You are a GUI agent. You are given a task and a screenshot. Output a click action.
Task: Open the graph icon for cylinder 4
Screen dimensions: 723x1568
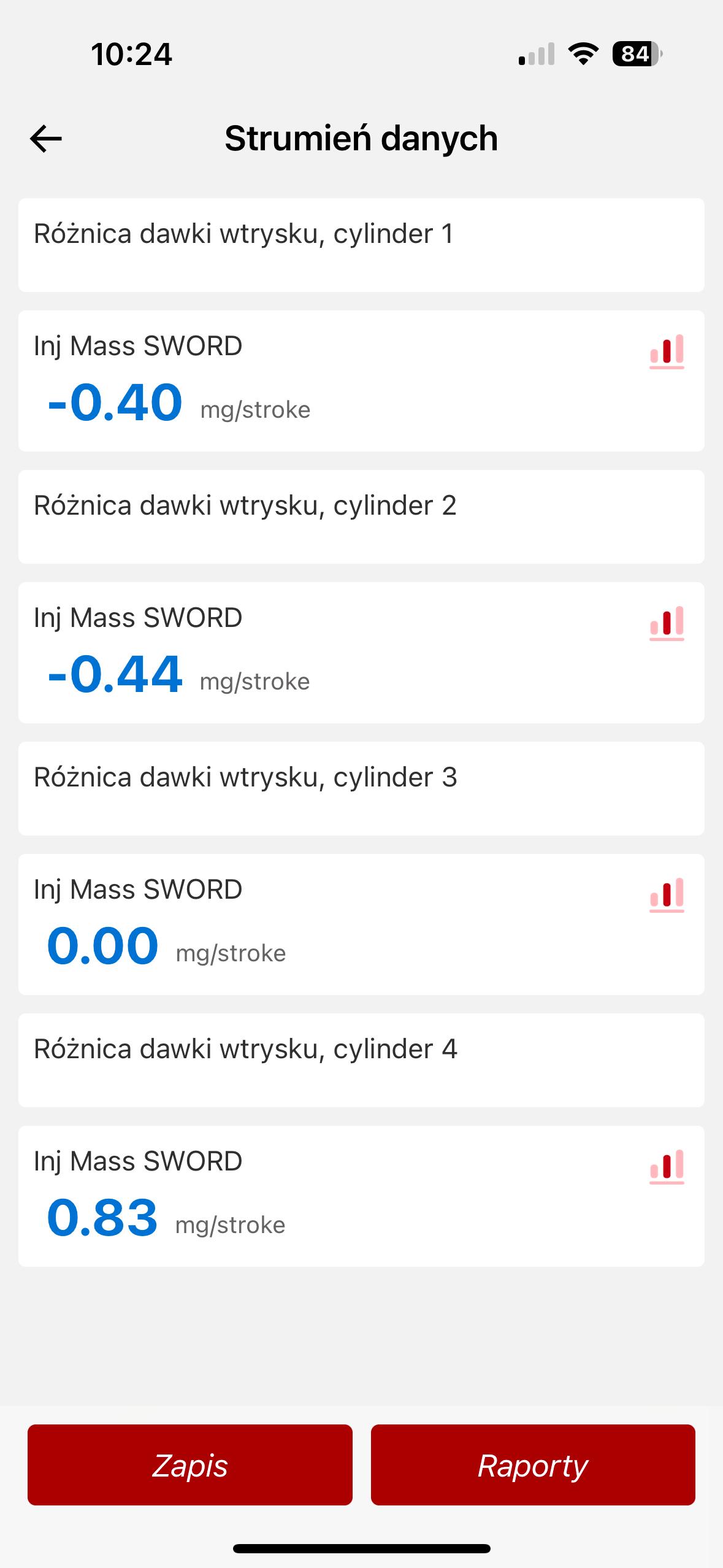pos(667,1167)
